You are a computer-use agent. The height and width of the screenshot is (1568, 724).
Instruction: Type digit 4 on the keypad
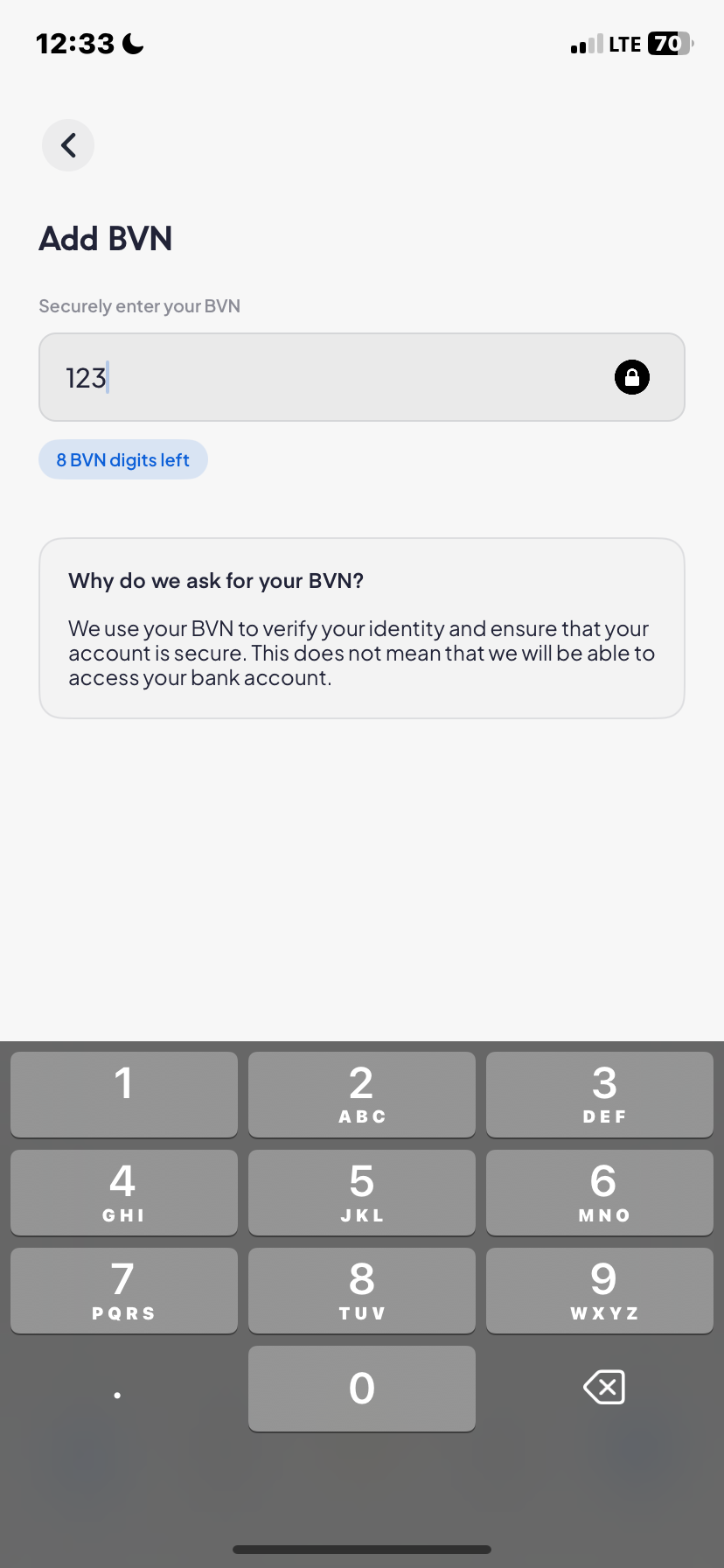tap(124, 1192)
